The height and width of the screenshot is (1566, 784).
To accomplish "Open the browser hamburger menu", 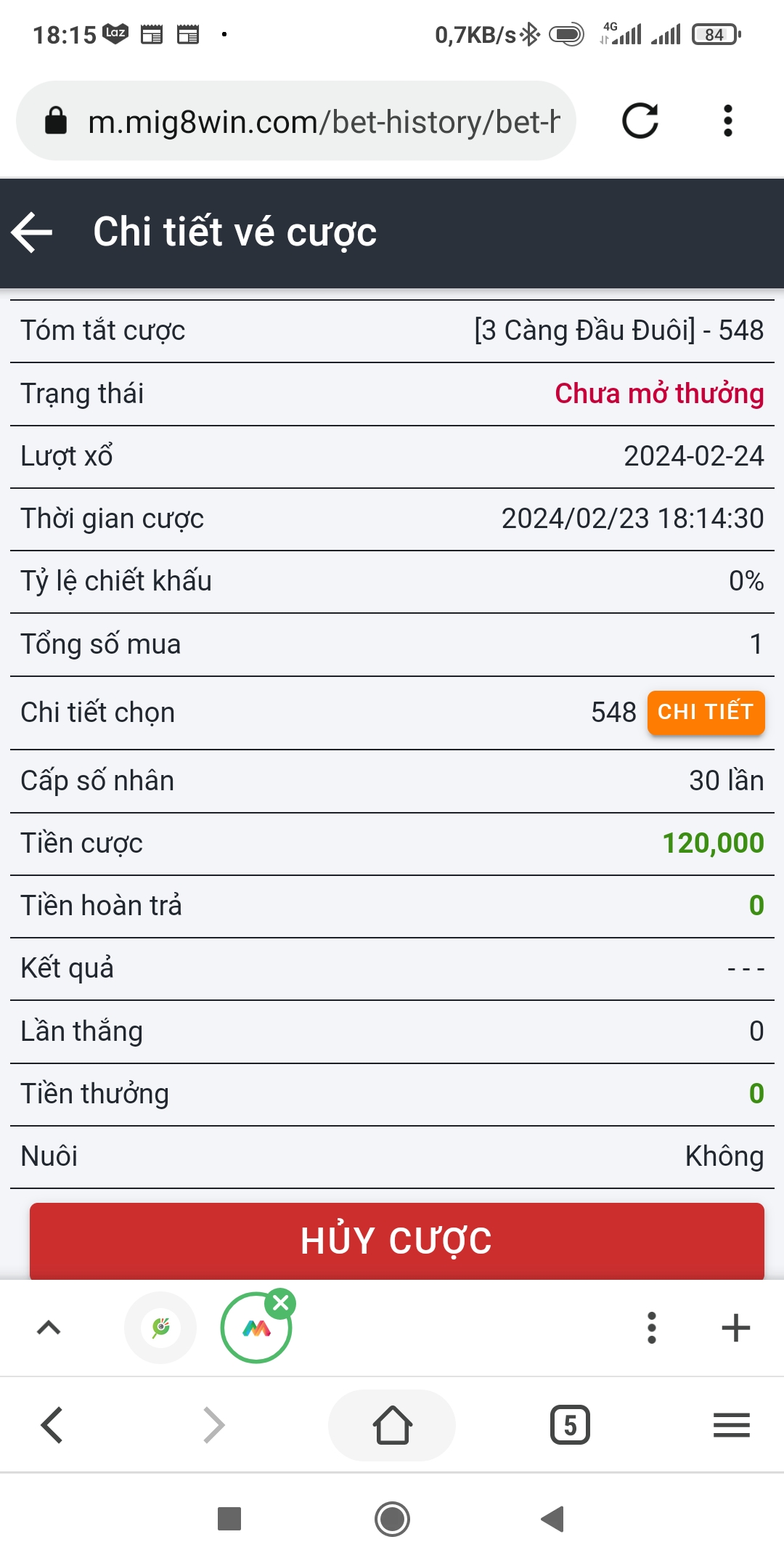I will [x=731, y=1425].
